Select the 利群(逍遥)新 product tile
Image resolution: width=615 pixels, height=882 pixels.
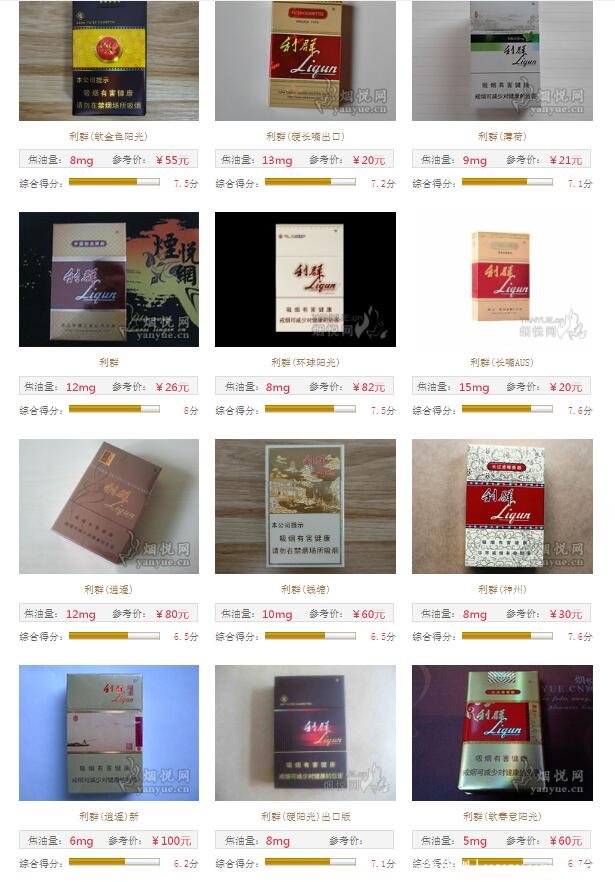(108, 733)
